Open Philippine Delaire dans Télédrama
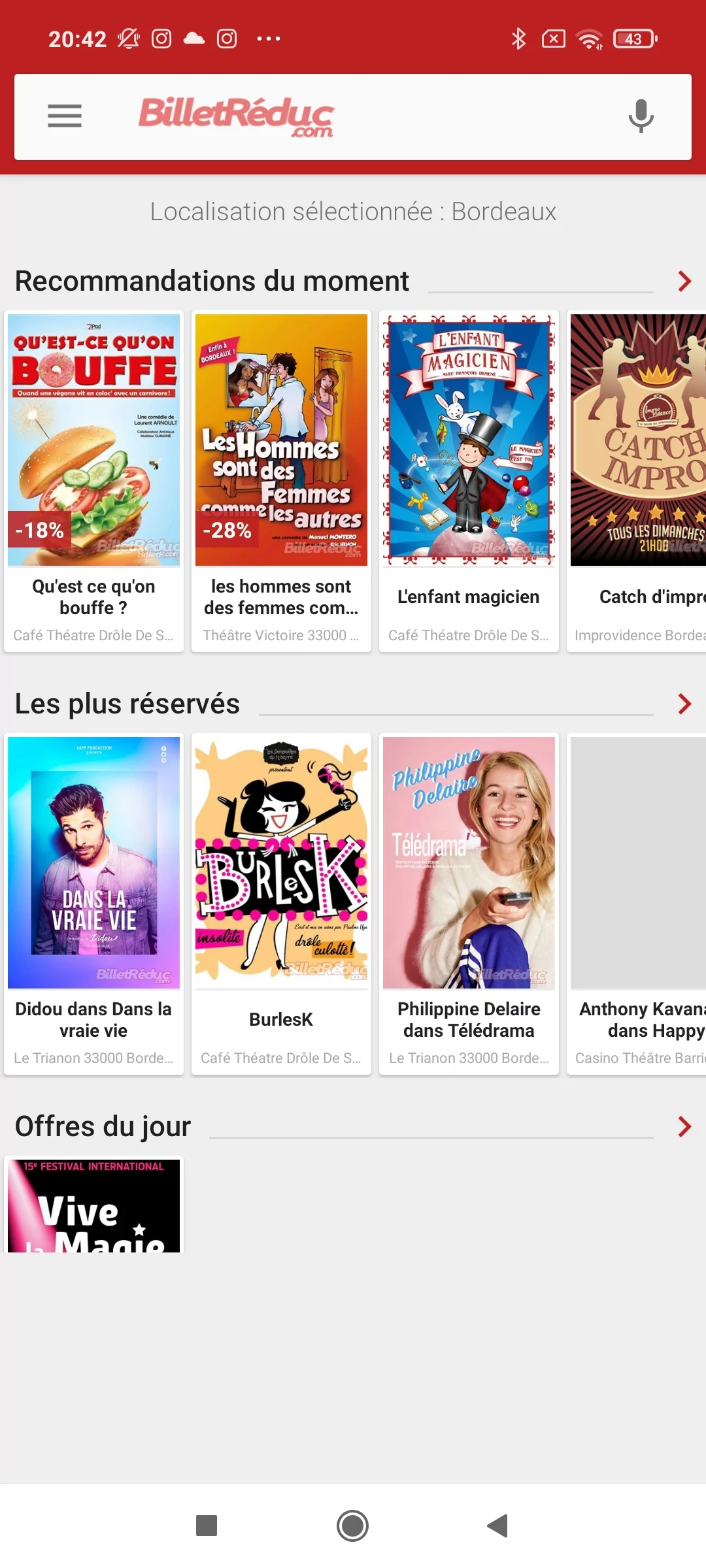Image resolution: width=706 pixels, height=1568 pixels. (469, 903)
